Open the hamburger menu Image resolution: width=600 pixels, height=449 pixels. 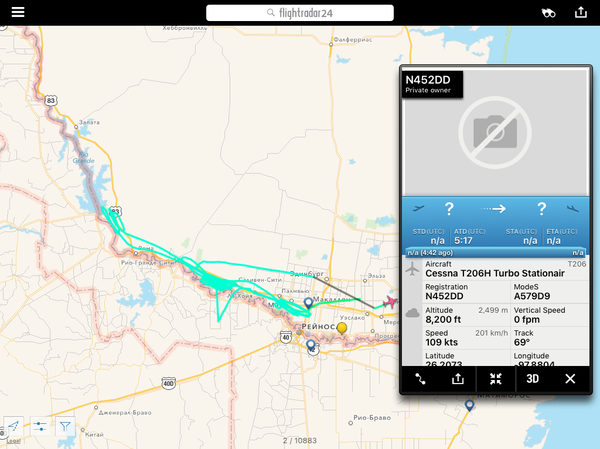[x=18, y=13]
